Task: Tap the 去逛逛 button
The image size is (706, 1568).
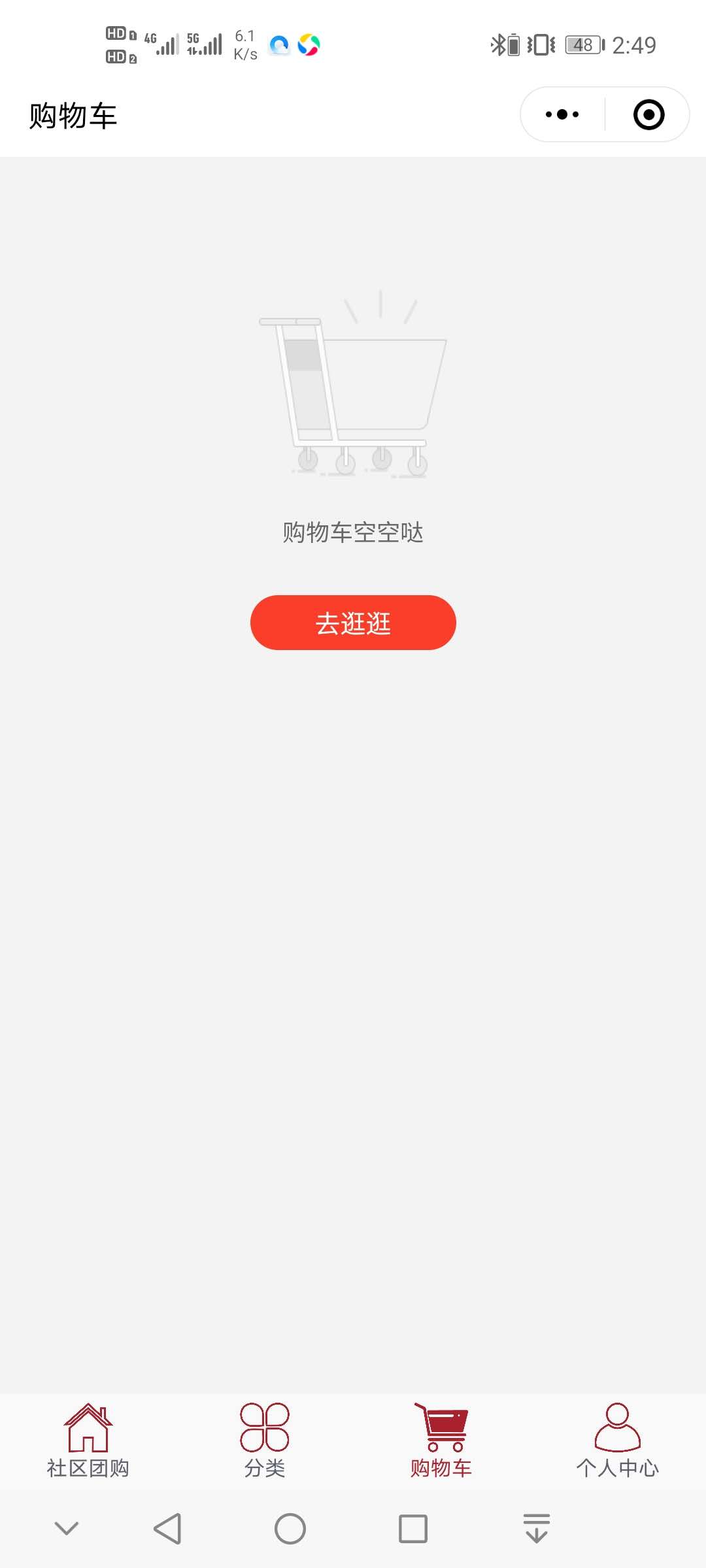Action: [x=353, y=623]
